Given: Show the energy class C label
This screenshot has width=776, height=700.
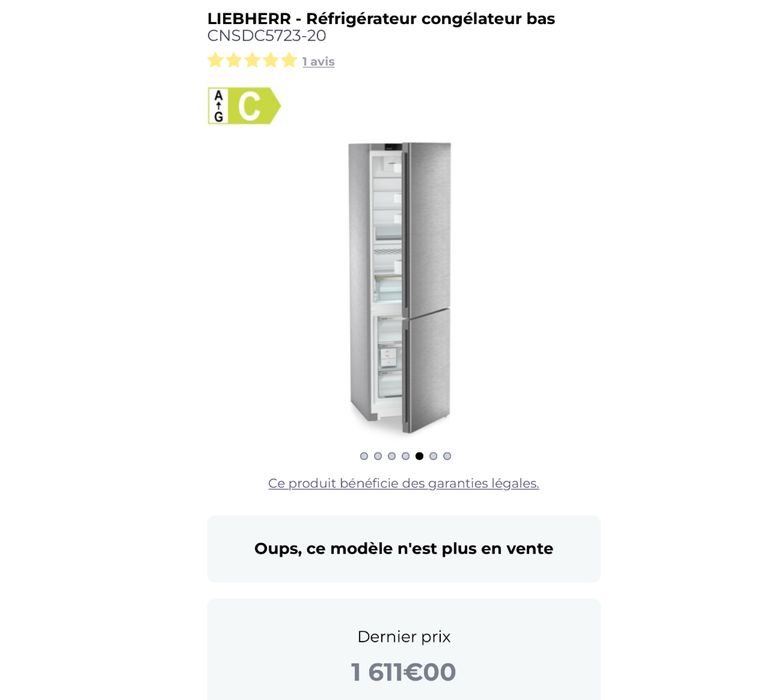Looking at the screenshot, I should pyautogui.click(x=244, y=106).
